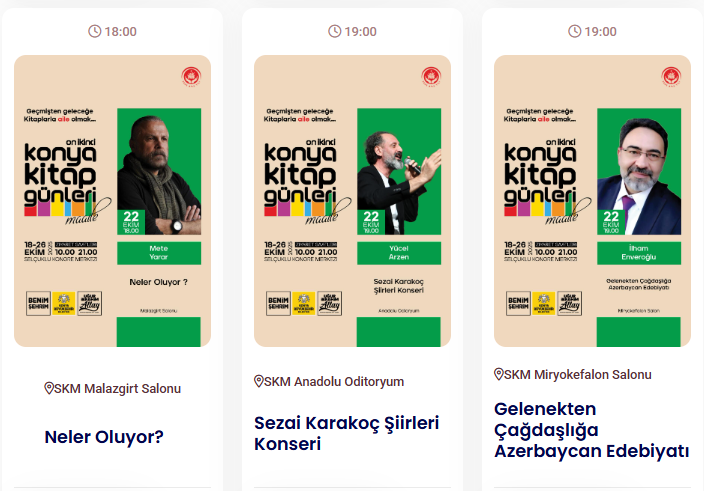Open Gelenekten Çağdaşlığa Azerbaycan Edebiyatı event
The height and width of the screenshot is (491, 704).
click(x=591, y=430)
